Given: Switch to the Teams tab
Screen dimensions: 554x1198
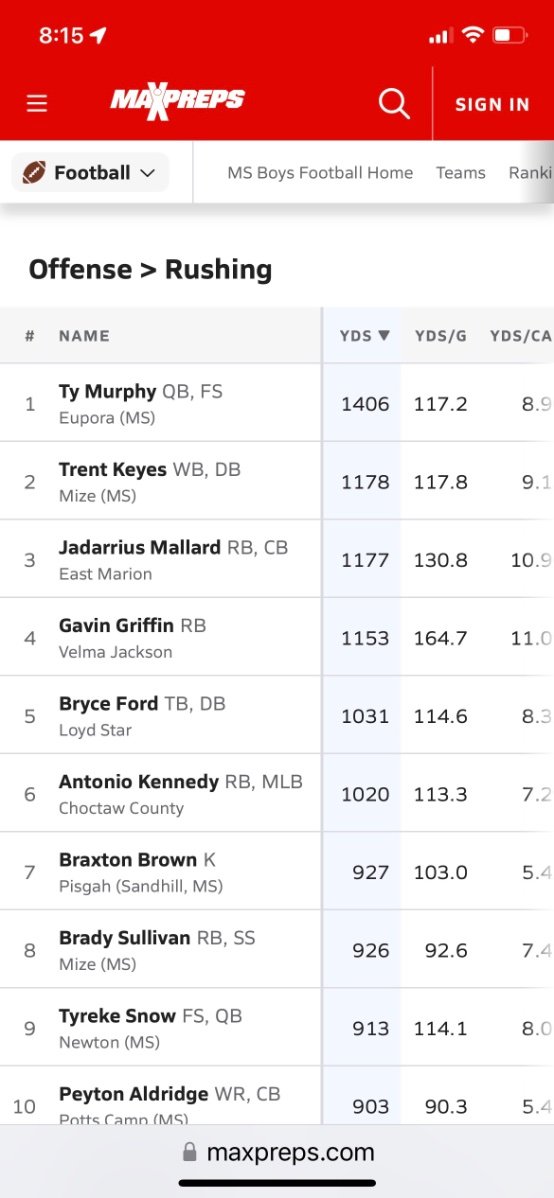Looking at the screenshot, I should [461, 173].
